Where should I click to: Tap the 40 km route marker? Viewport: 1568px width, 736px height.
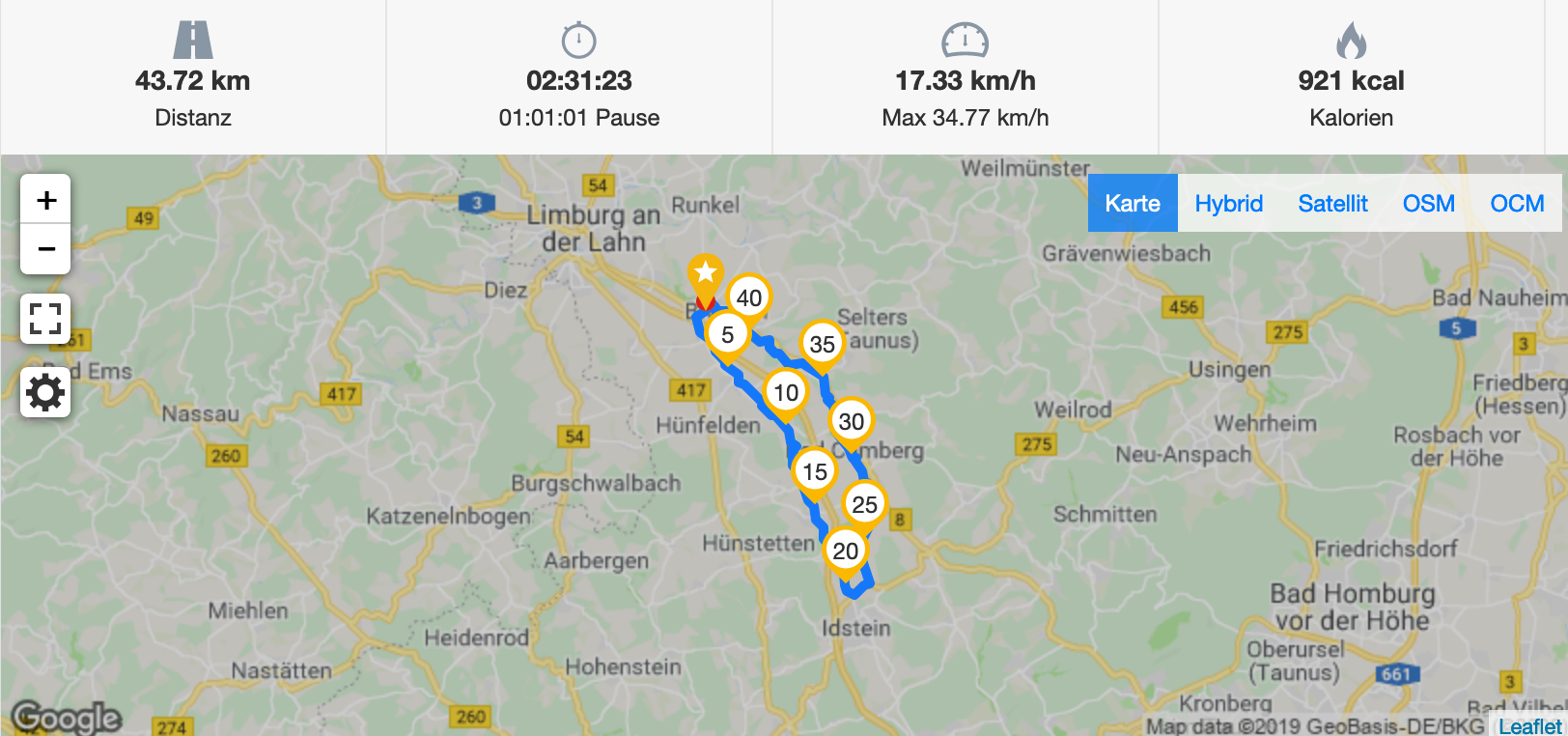(749, 298)
